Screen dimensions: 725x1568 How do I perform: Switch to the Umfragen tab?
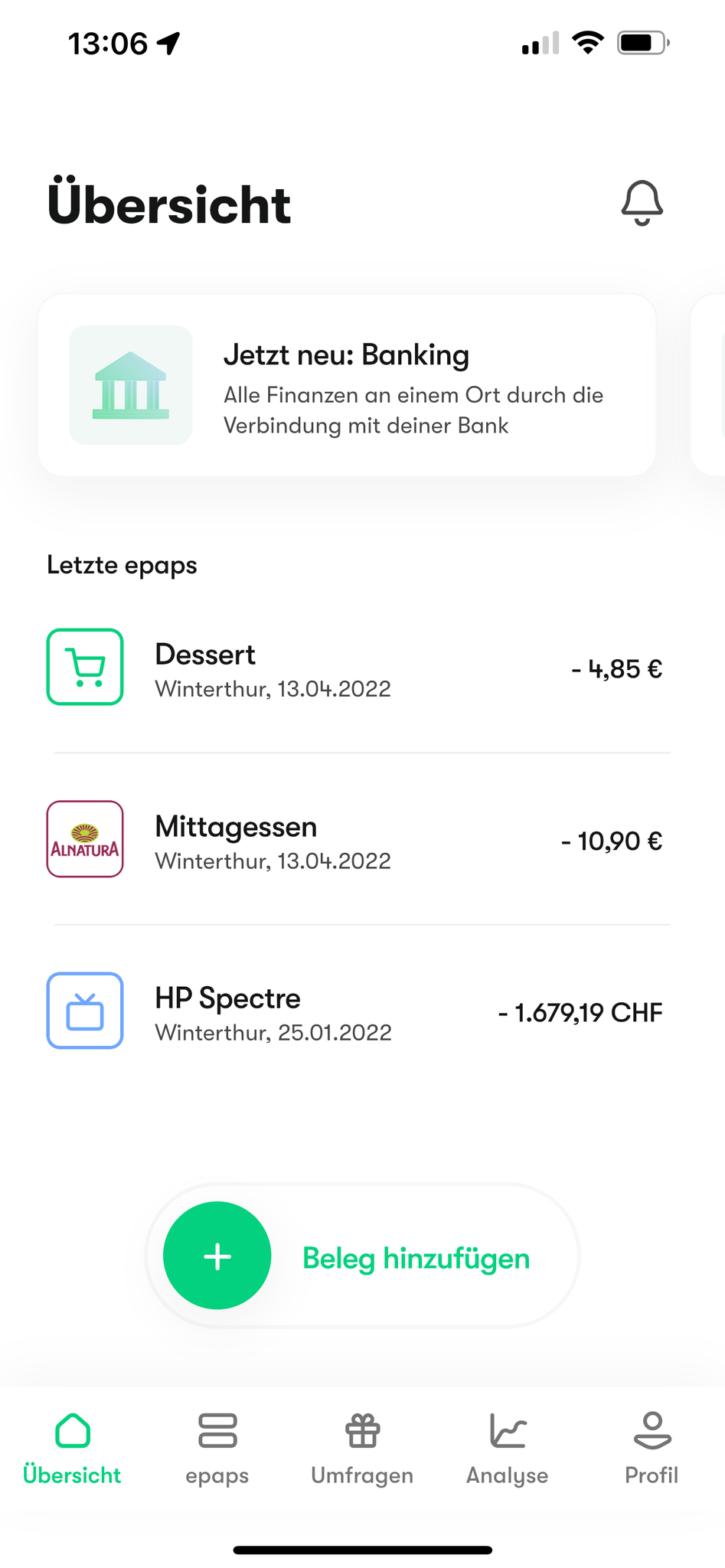(362, 1447)
